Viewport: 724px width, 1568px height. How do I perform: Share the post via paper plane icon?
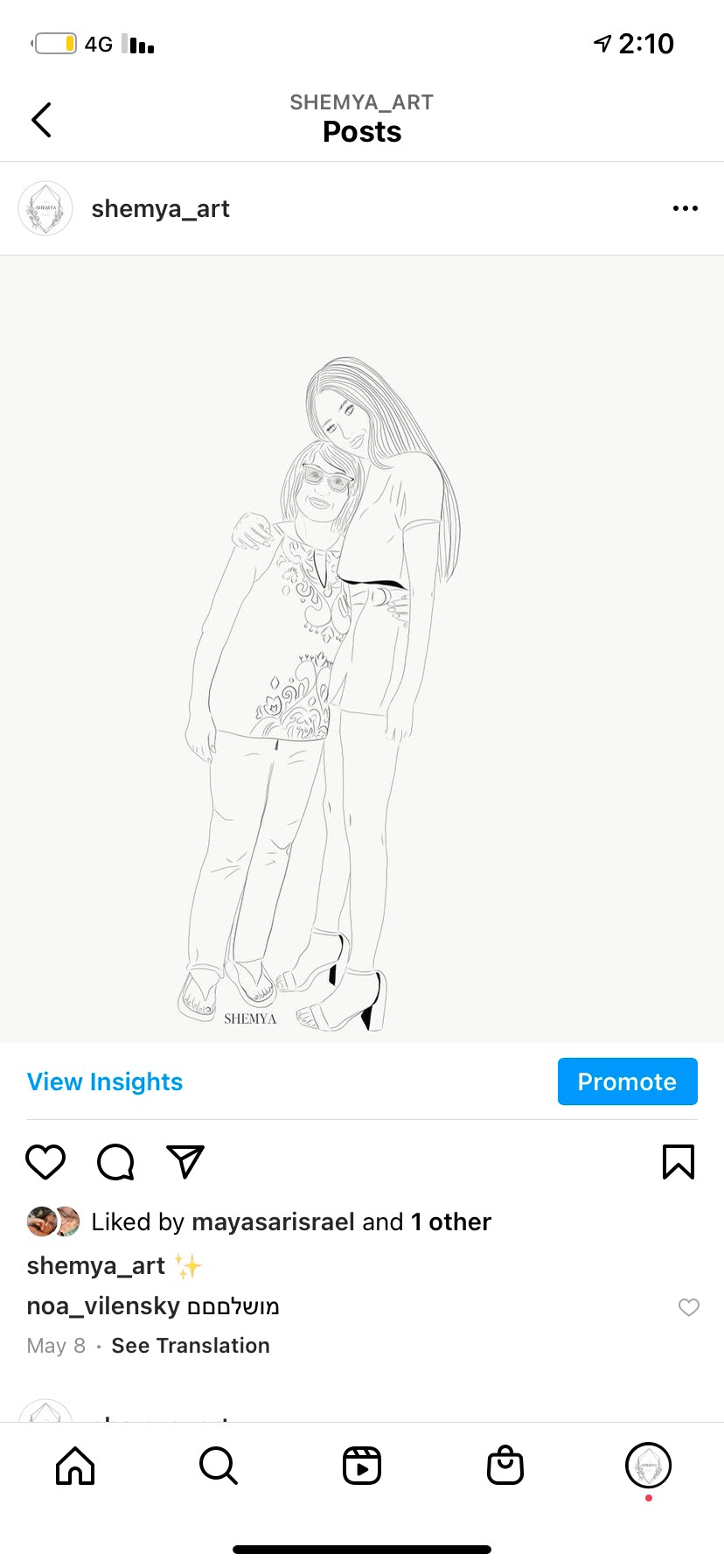pyautogui.click(x=185, y=1162)
